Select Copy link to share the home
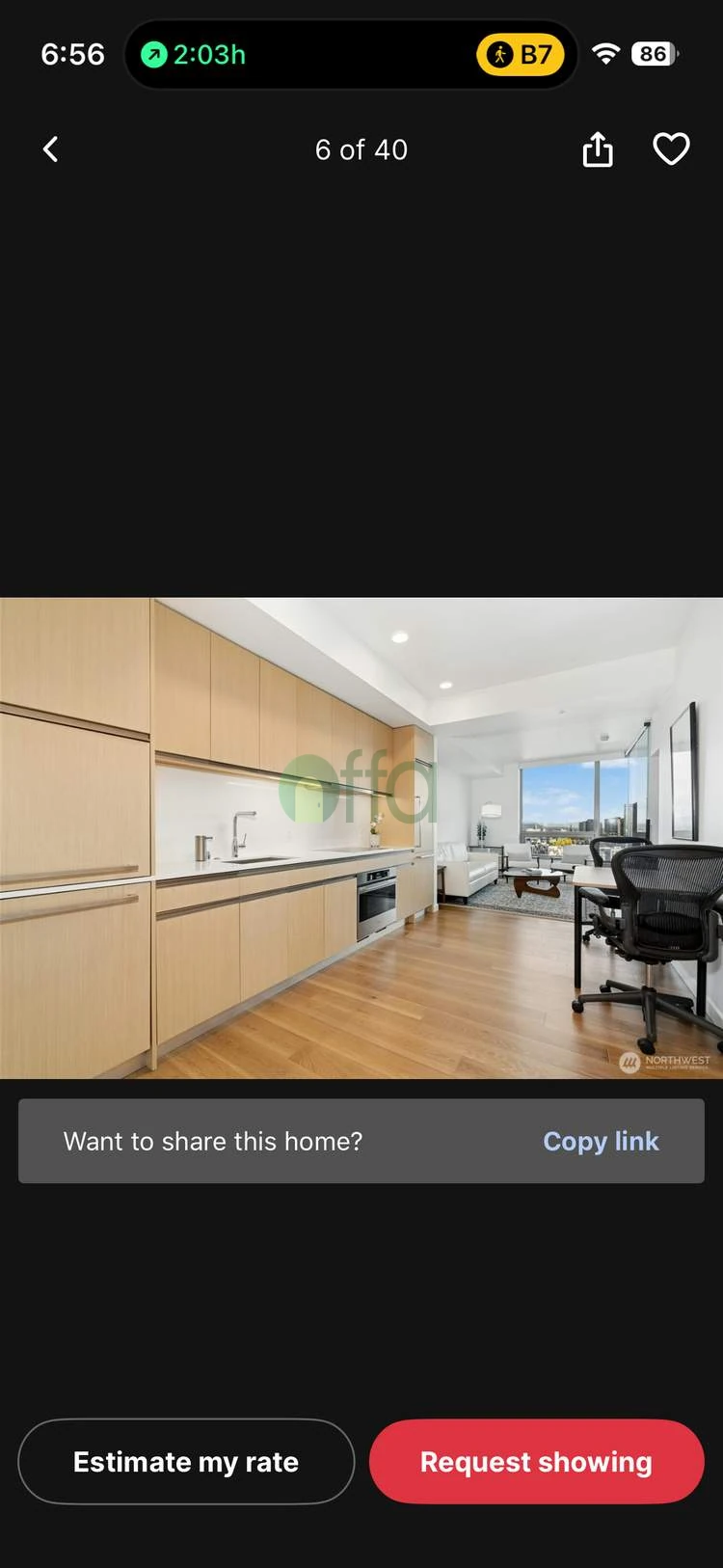This screenshot has height=1568, width=723. (601, 1141)
